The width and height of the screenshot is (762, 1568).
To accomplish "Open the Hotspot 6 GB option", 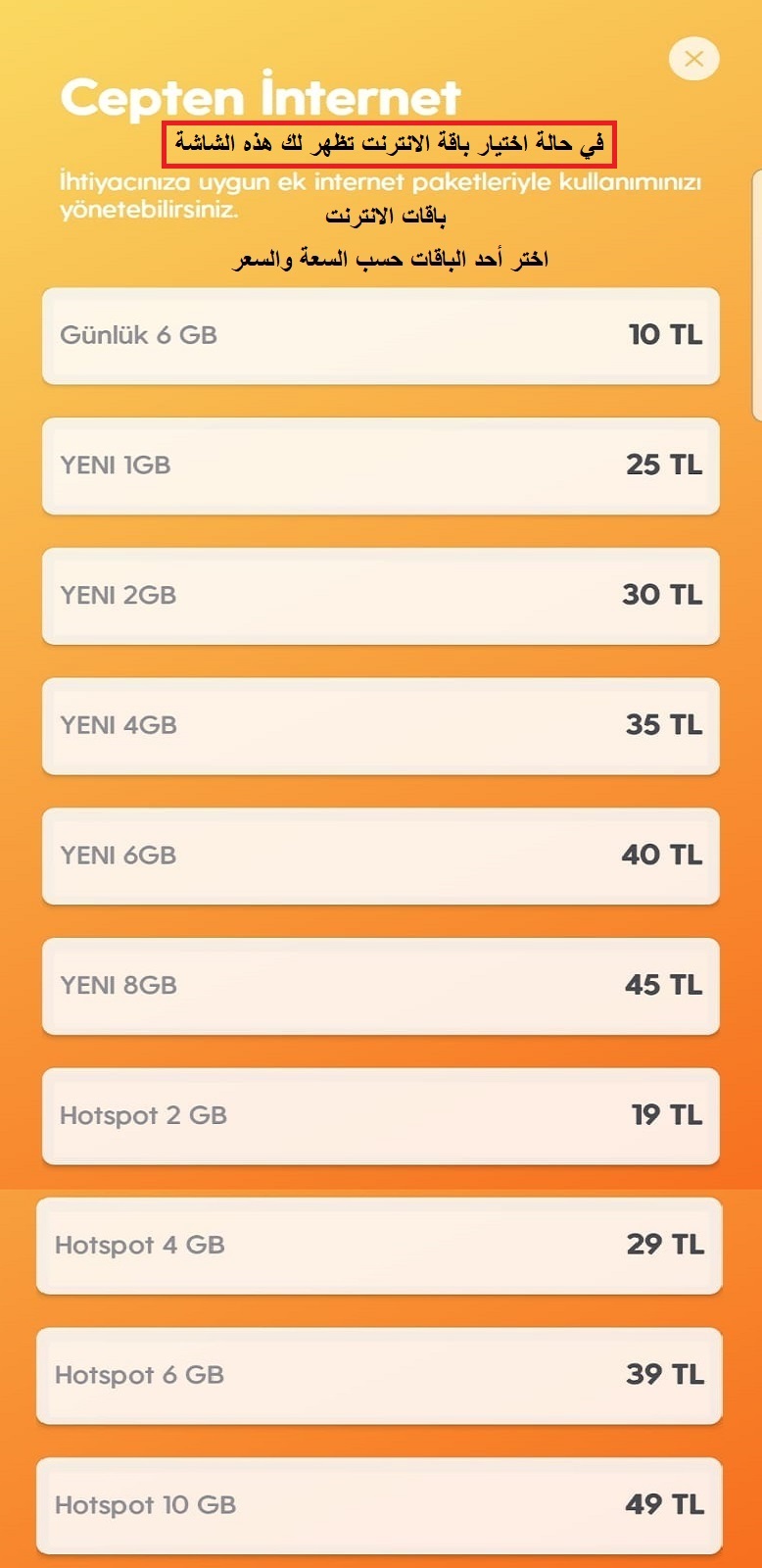I will tap(380, 1375).
